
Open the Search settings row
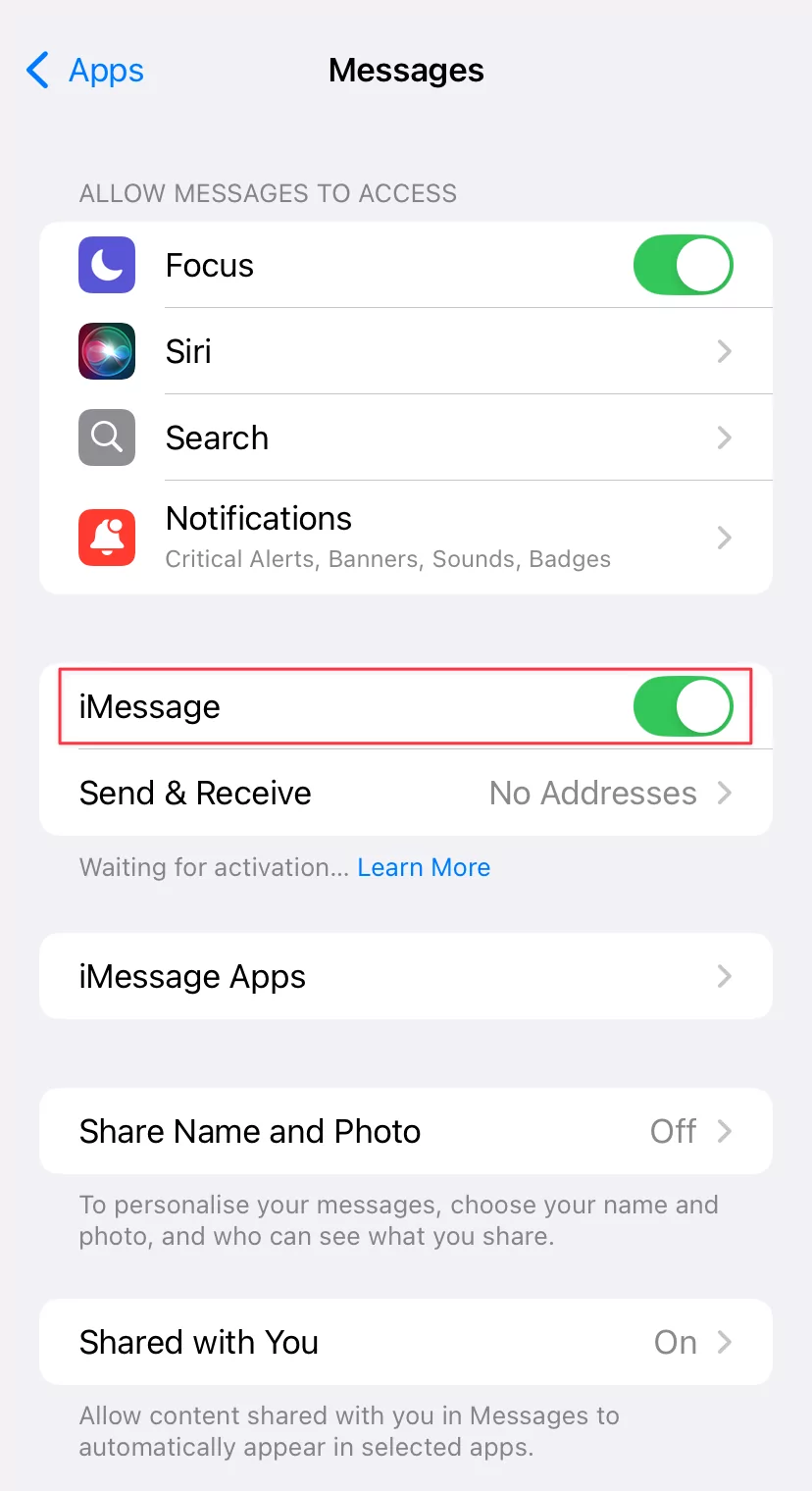point(406,437)
